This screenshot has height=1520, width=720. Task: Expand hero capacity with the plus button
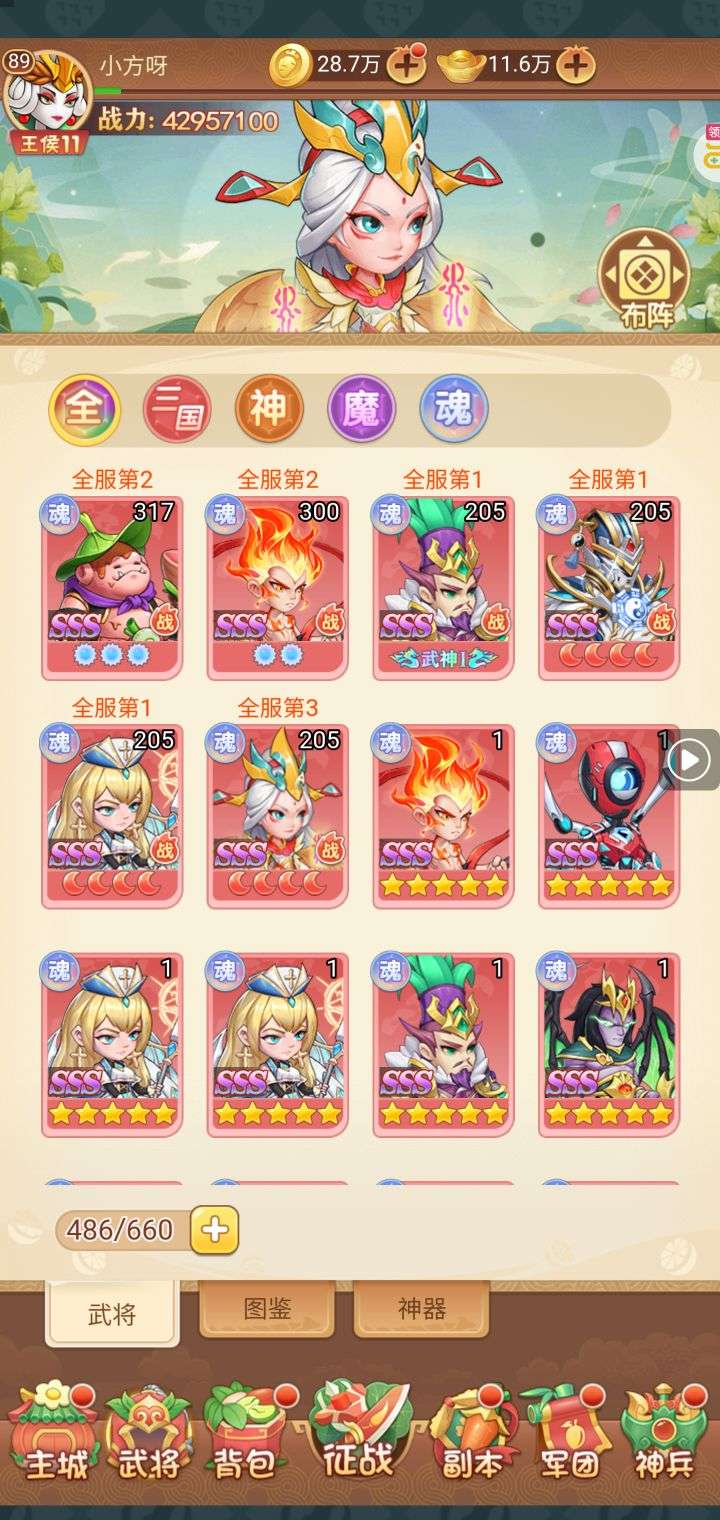[x=214, y=1230]
